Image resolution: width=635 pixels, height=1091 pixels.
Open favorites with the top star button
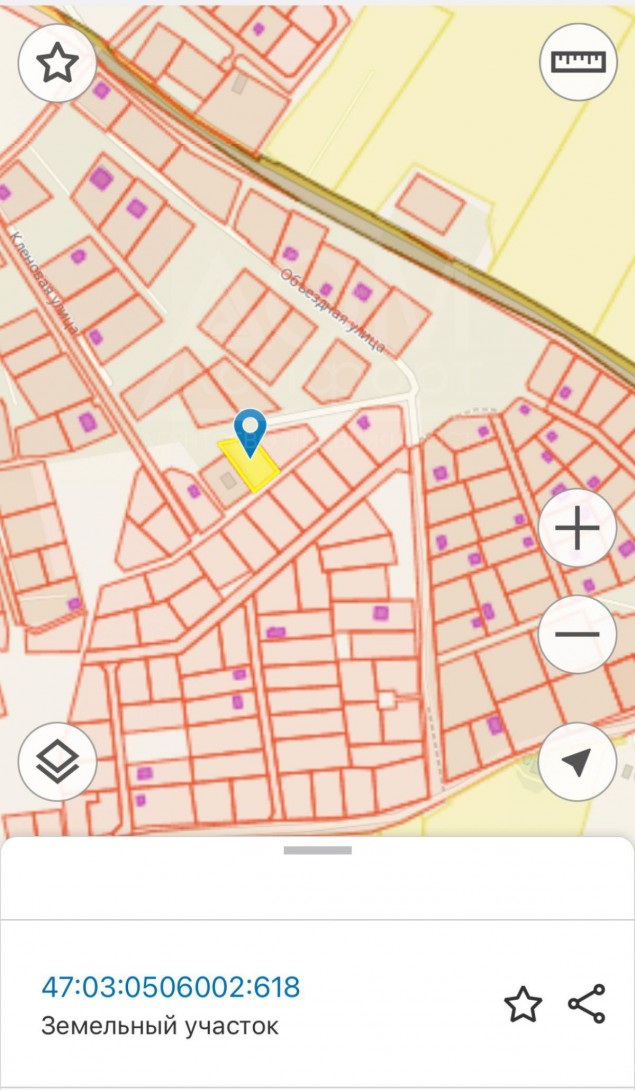tap(58, 63)
